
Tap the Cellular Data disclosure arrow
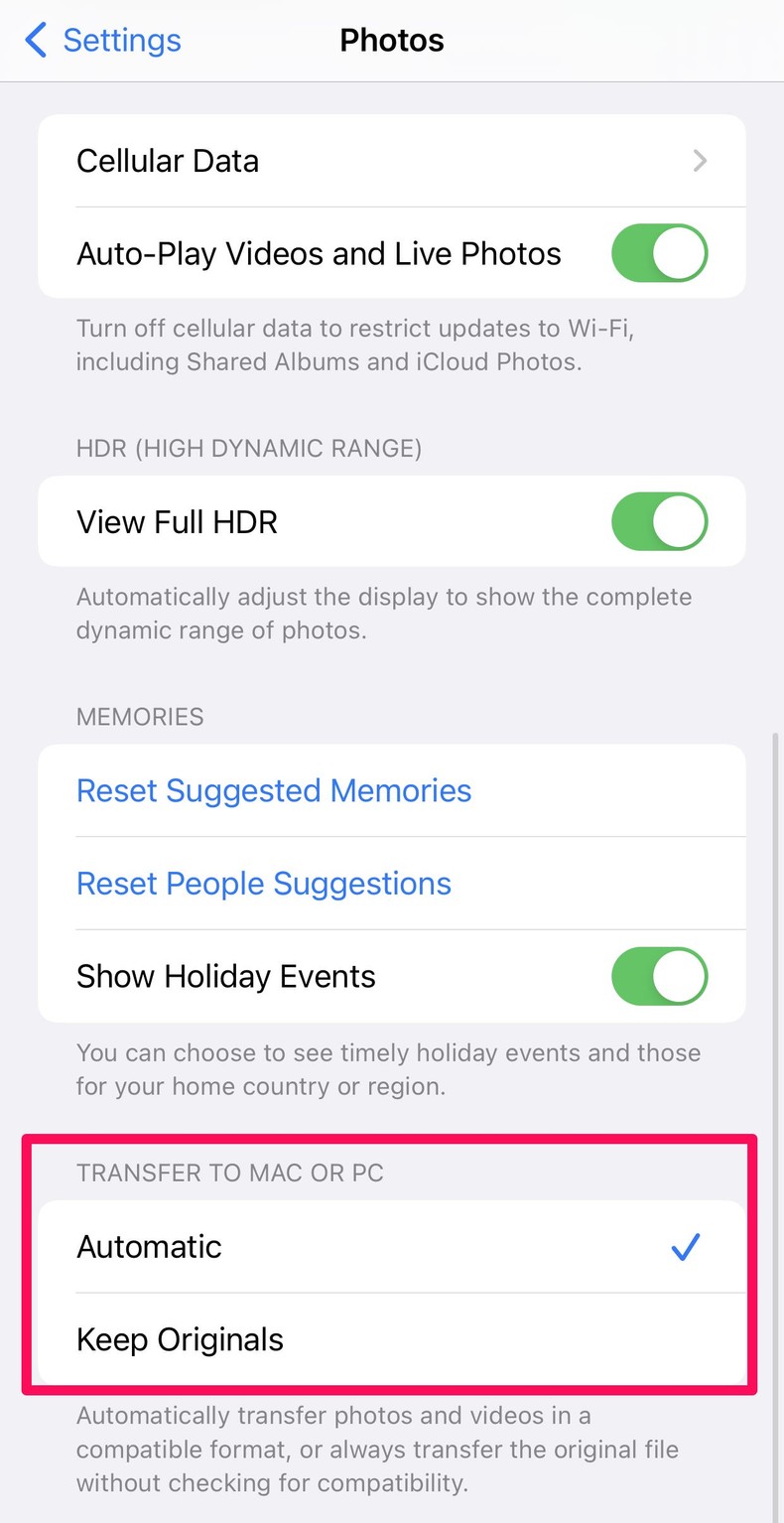coord(700,161)
